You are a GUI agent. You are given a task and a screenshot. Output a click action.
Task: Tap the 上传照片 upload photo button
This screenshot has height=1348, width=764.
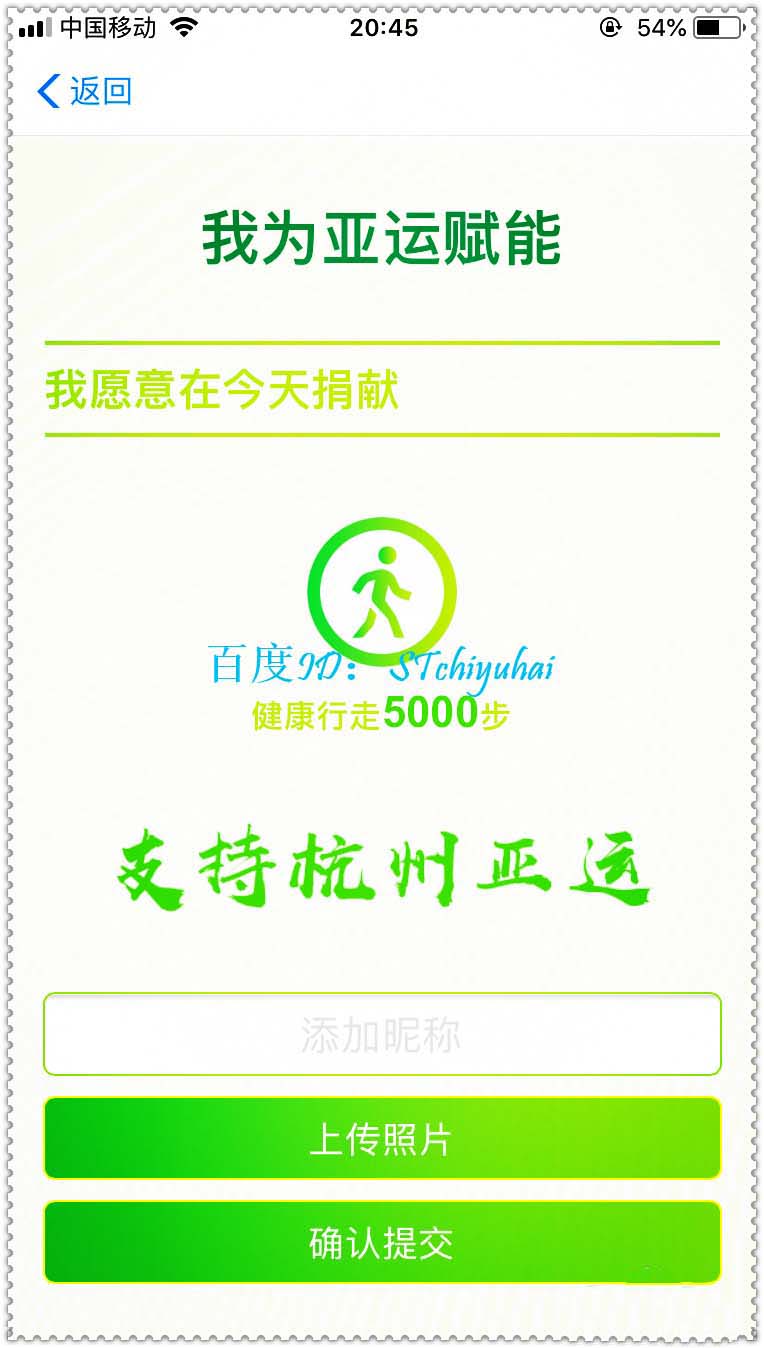(x=382, y=1139)
